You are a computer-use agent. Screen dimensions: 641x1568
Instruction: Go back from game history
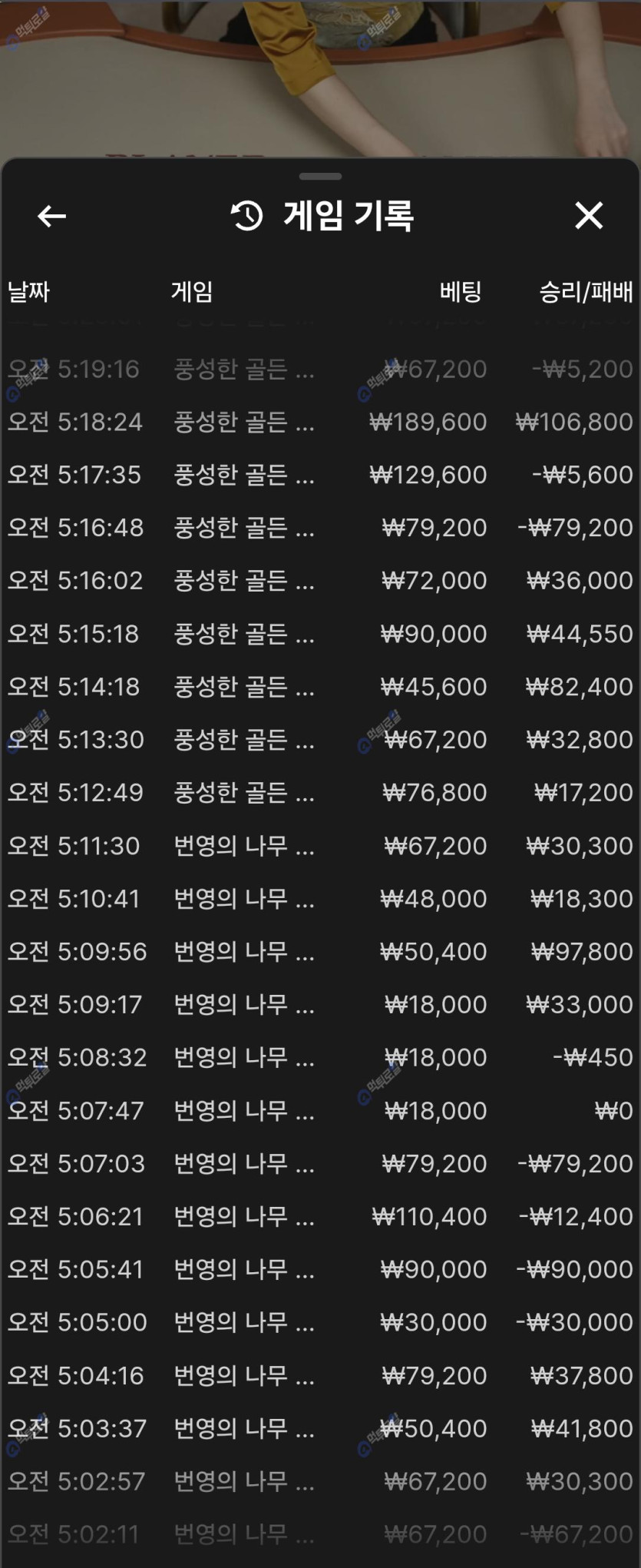pyautogui.click(x=51, y=216)
